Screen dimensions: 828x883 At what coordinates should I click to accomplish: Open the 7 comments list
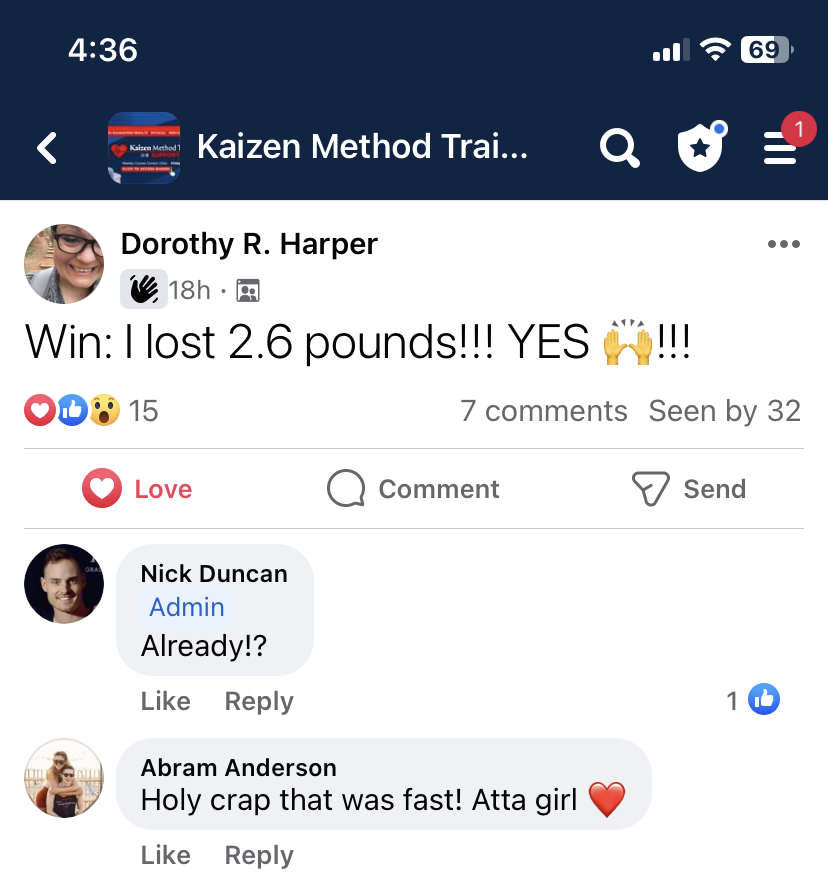point(543,411)
